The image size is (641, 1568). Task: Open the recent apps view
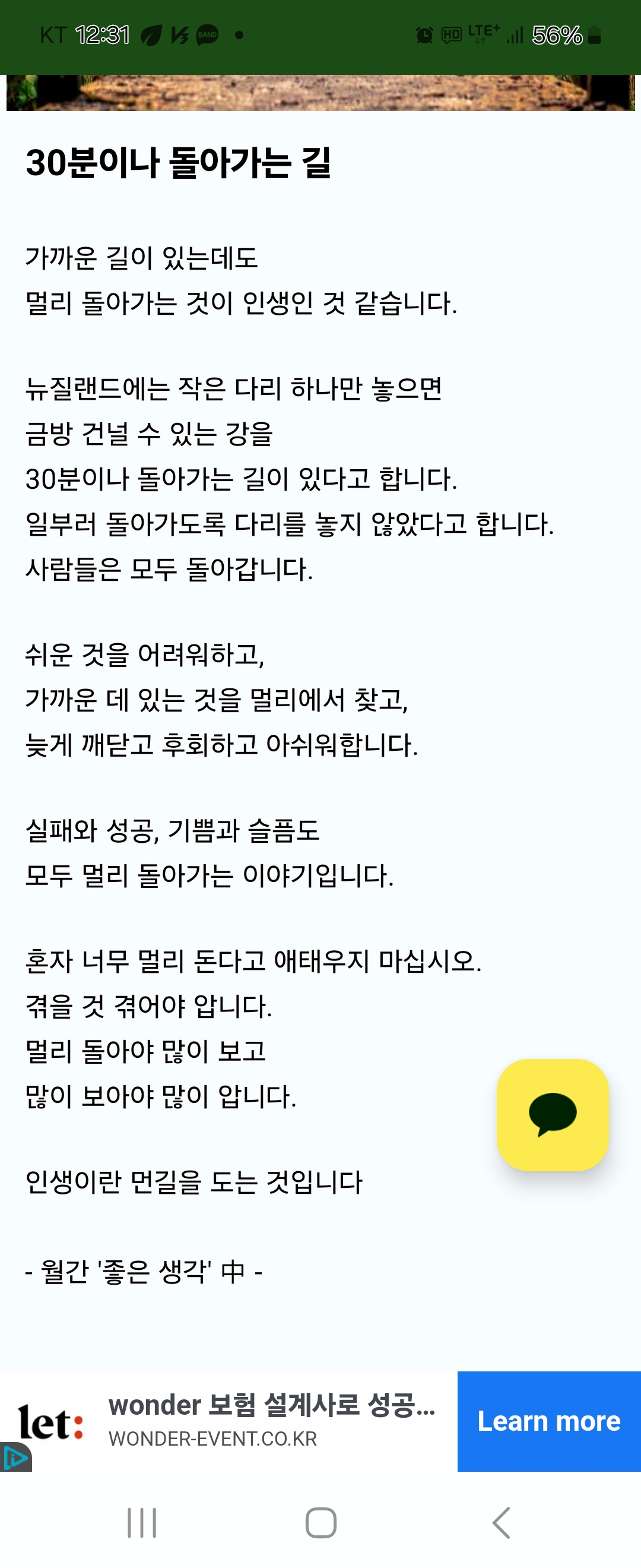[142, 1522]
